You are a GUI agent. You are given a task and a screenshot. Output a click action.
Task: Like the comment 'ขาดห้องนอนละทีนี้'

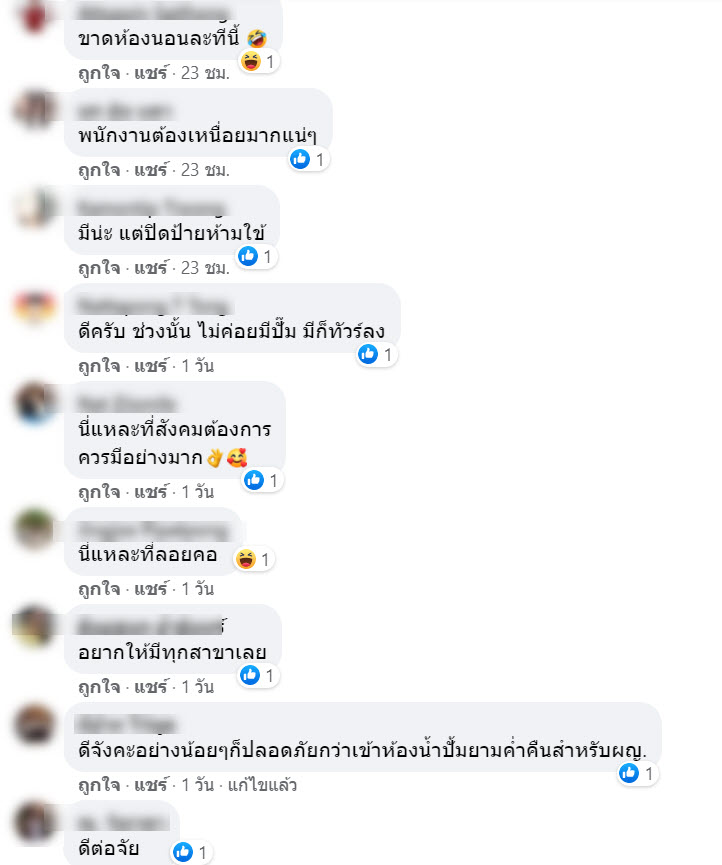tap(97, 73)
